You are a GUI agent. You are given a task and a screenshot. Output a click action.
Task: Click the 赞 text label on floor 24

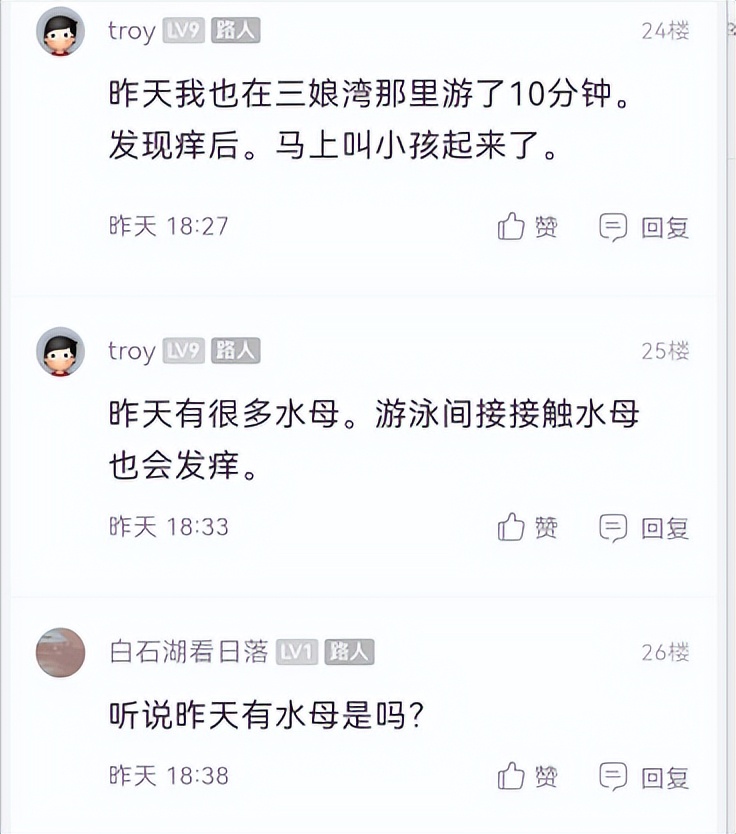pyautogui.click(x=547, y=227)
